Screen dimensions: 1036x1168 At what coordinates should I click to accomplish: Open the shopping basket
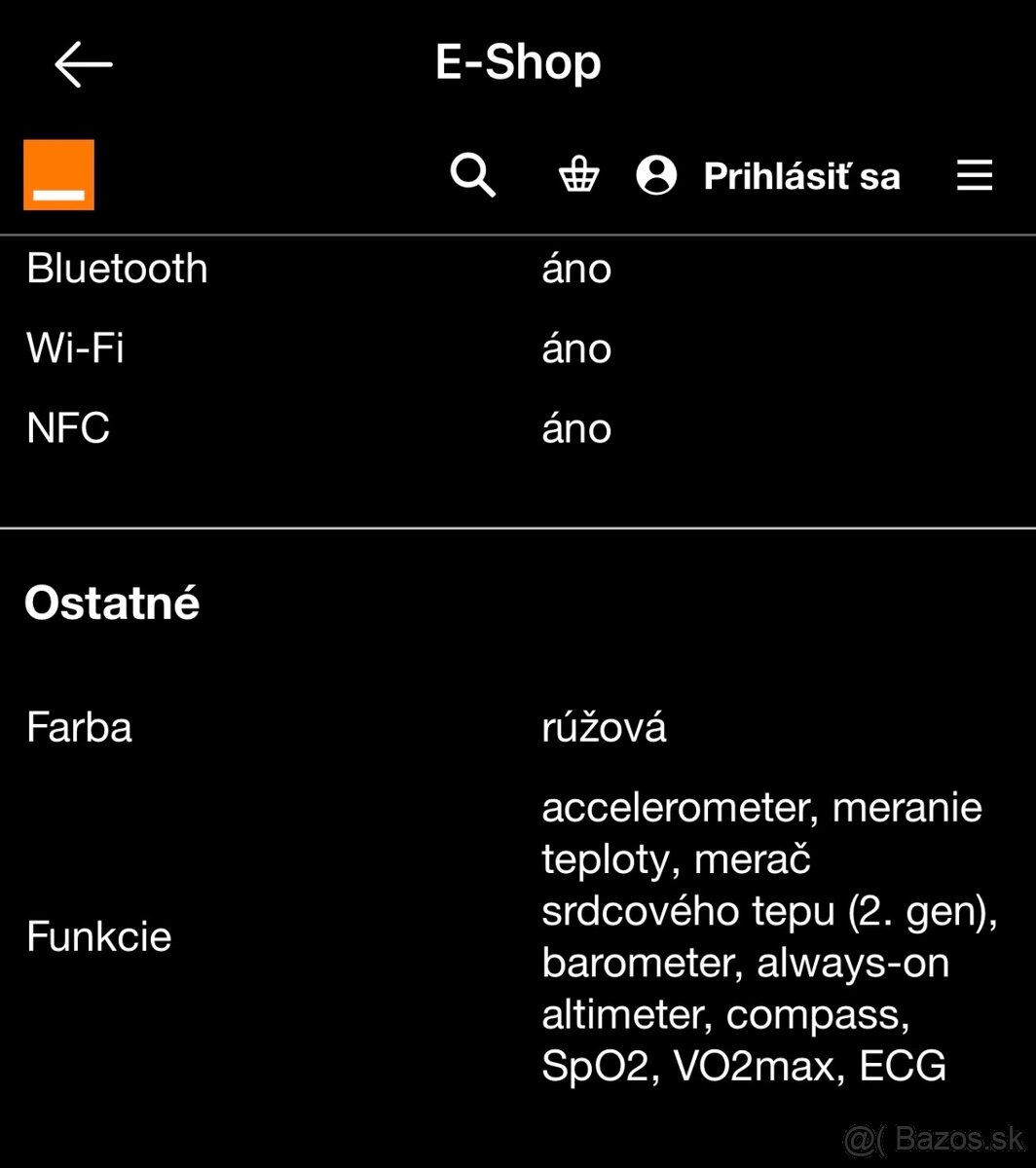(x=578, y=176)
